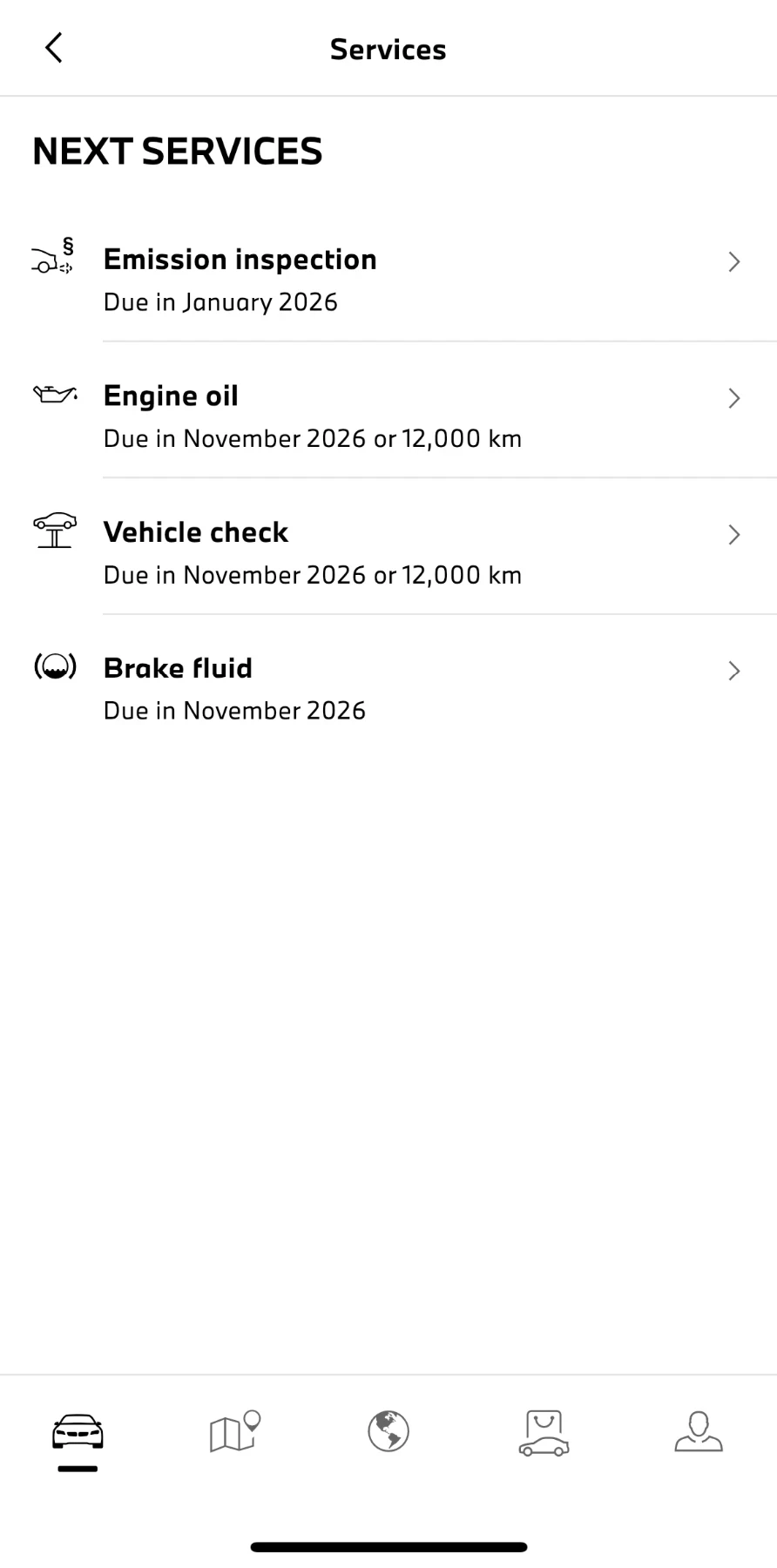Open Emission inspection service details
The height and width of the screenshot is (1568, 777).
click(x=388, y=279)
